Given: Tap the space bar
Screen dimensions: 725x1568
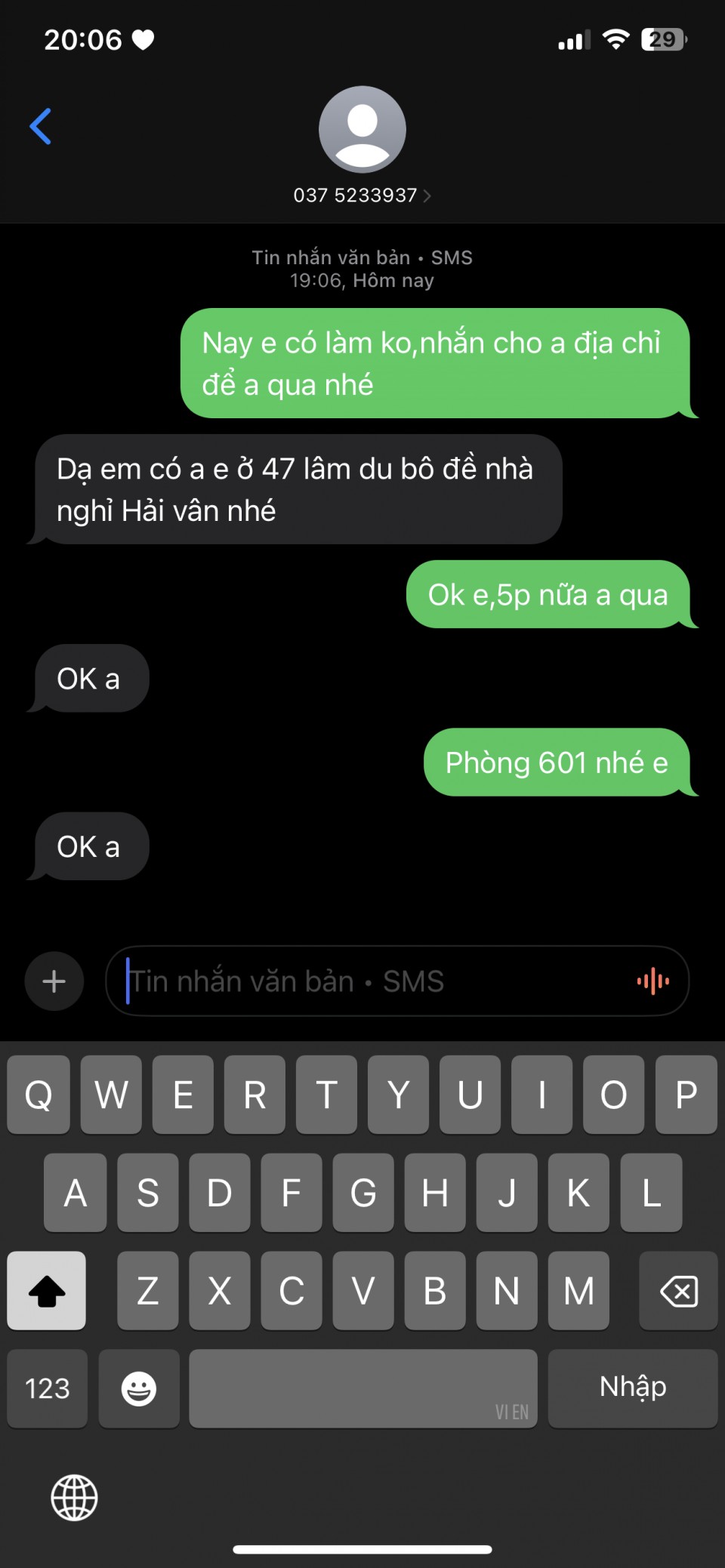Looking at the screenshot, I should pyautogui.click(x=362, y=1388).
